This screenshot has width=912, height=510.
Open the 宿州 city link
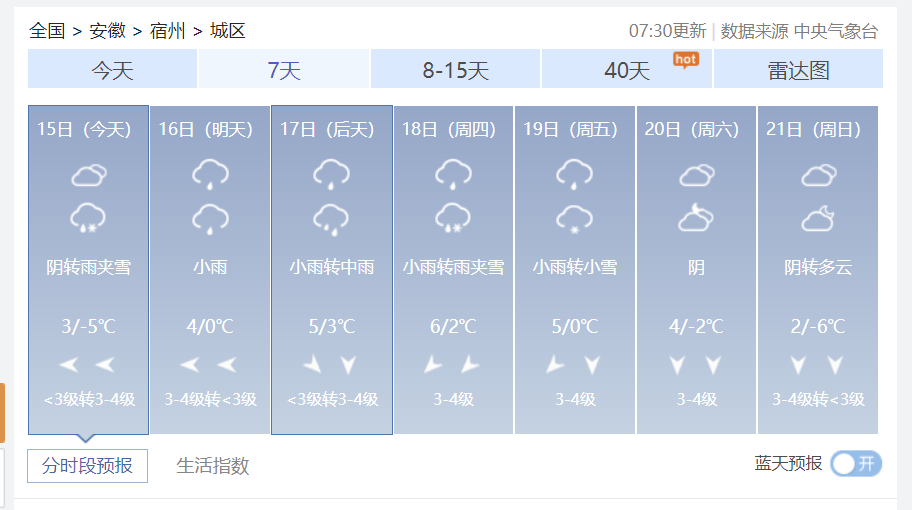[x=167, y=31]
